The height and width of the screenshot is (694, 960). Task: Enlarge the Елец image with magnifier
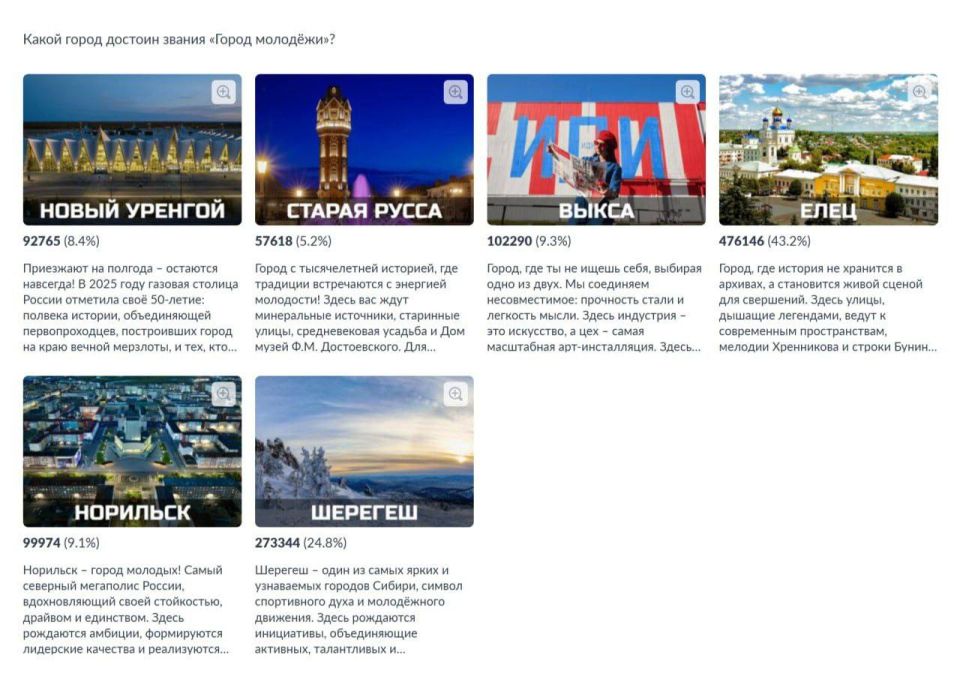(x=919, y=92)
